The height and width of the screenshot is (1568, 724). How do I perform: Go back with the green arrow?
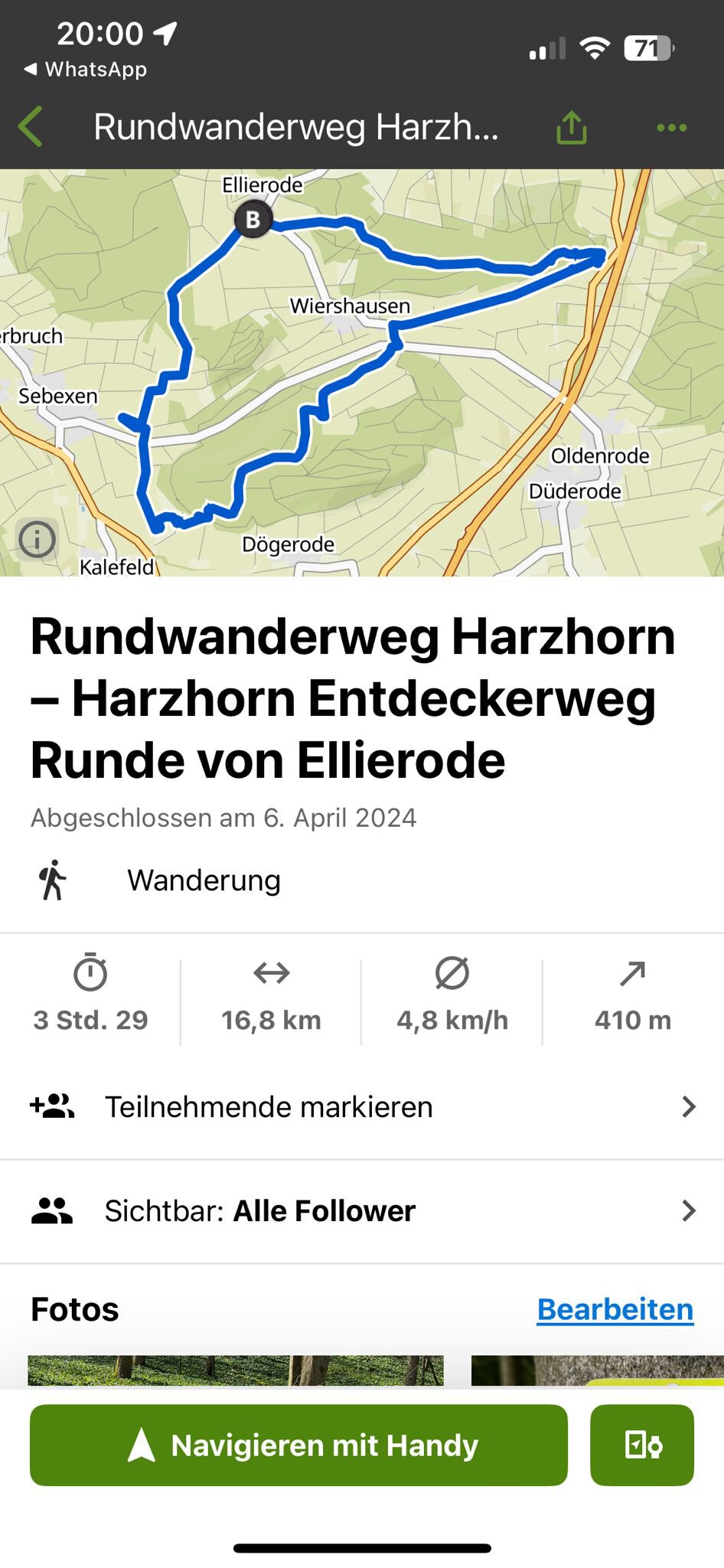point(31,127)
